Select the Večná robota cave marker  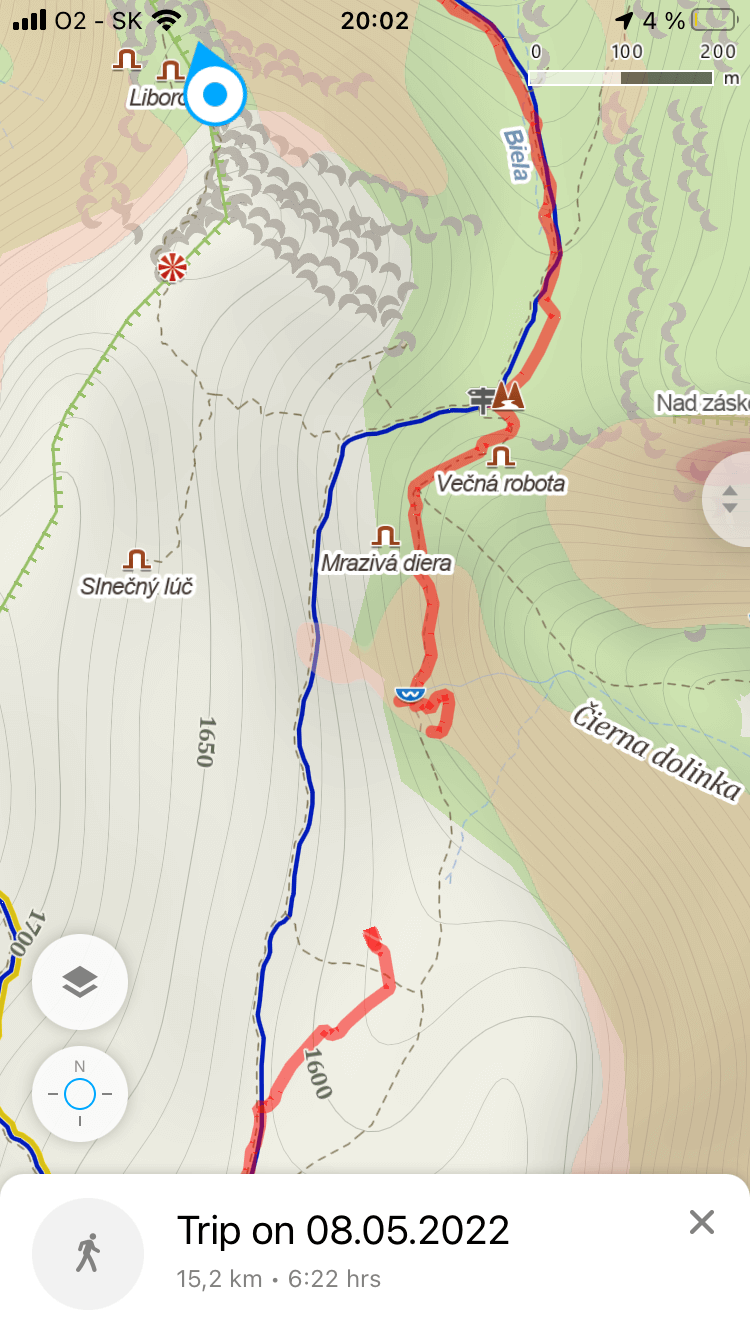500,458
